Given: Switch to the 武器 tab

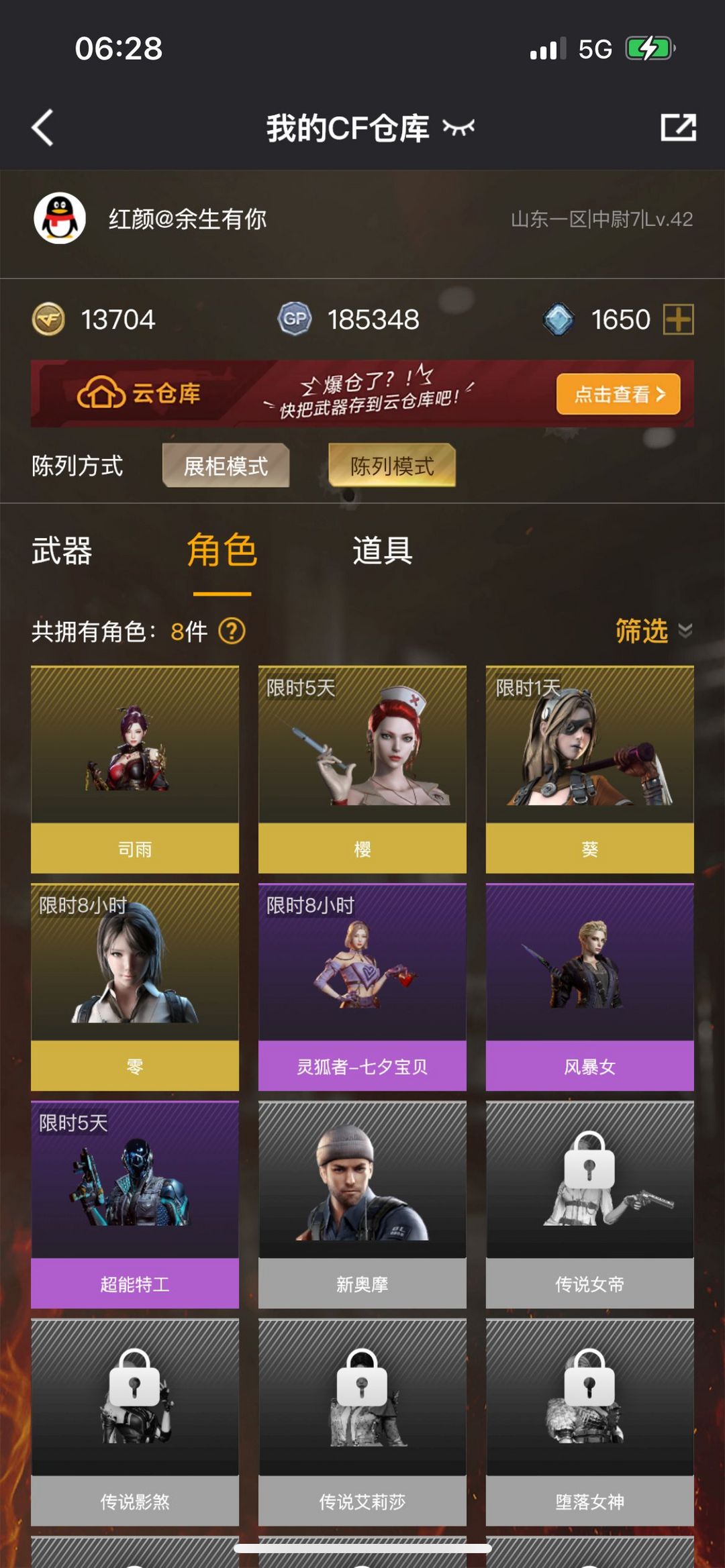Looking at the screenshot, I should coord(60,552).
